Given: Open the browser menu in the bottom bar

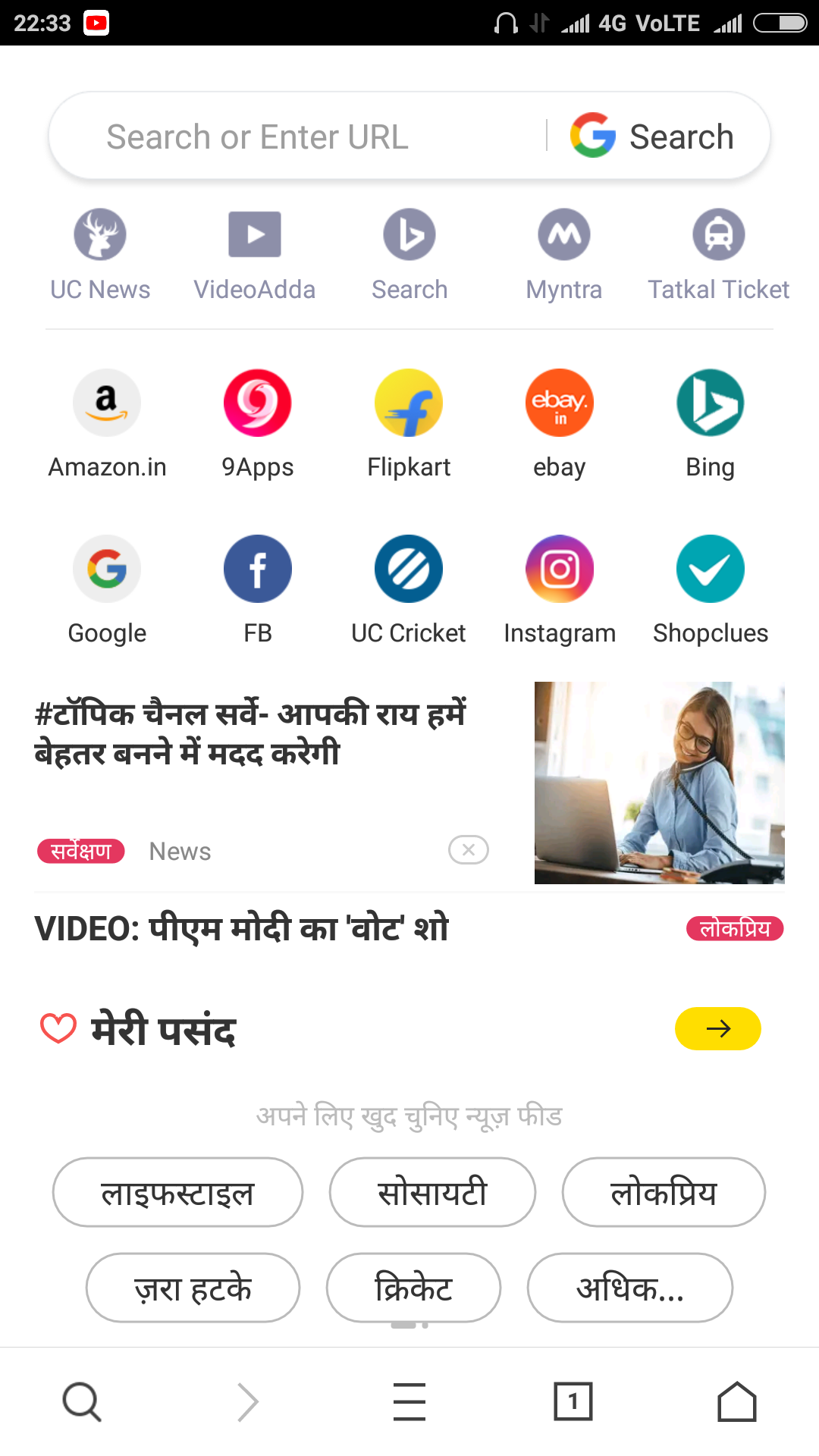Looking at the screenshot, I should (409, 1401).
